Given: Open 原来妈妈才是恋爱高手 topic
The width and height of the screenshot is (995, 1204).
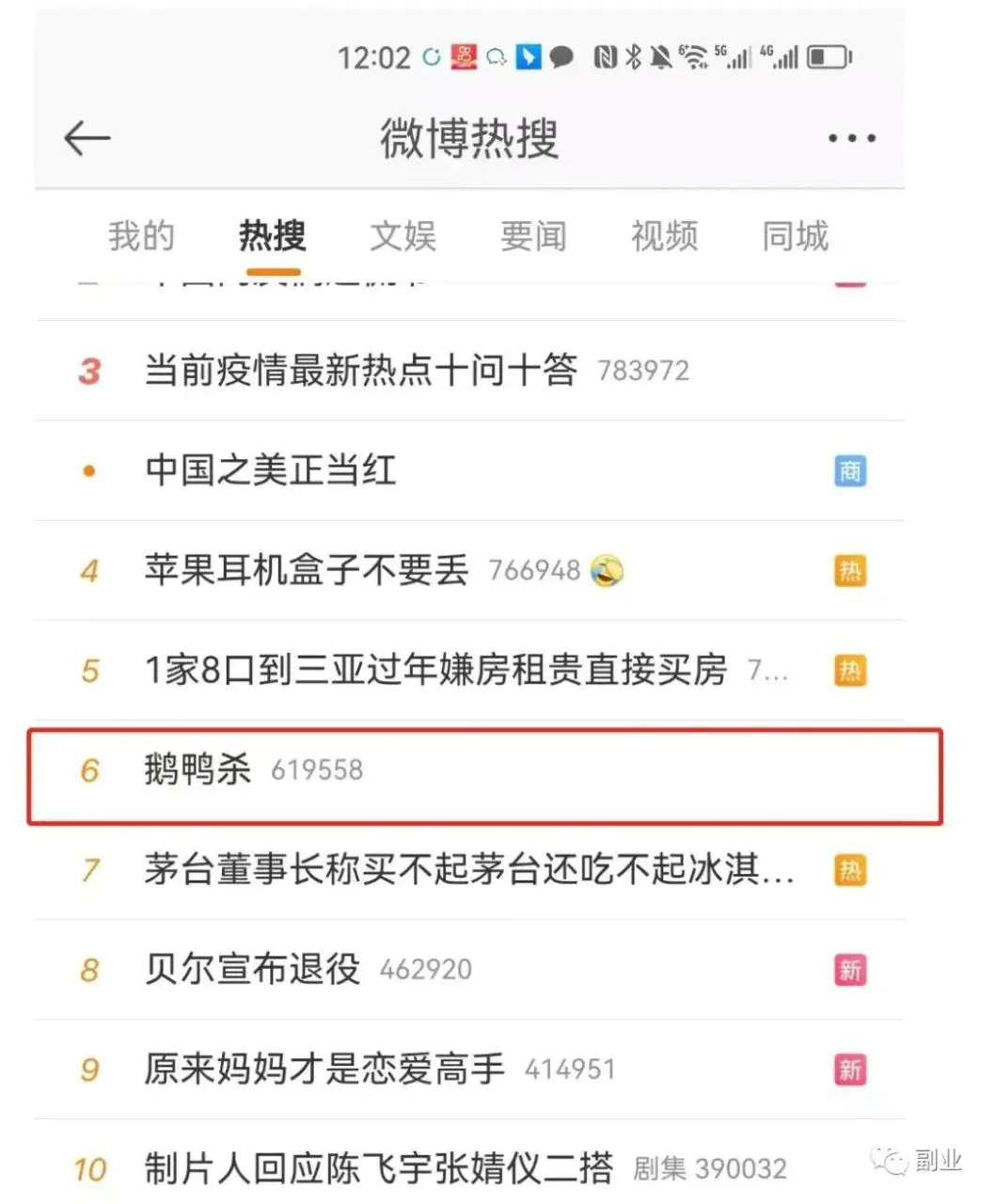Looking at the screenshot, I should [x=324, y=1069].
